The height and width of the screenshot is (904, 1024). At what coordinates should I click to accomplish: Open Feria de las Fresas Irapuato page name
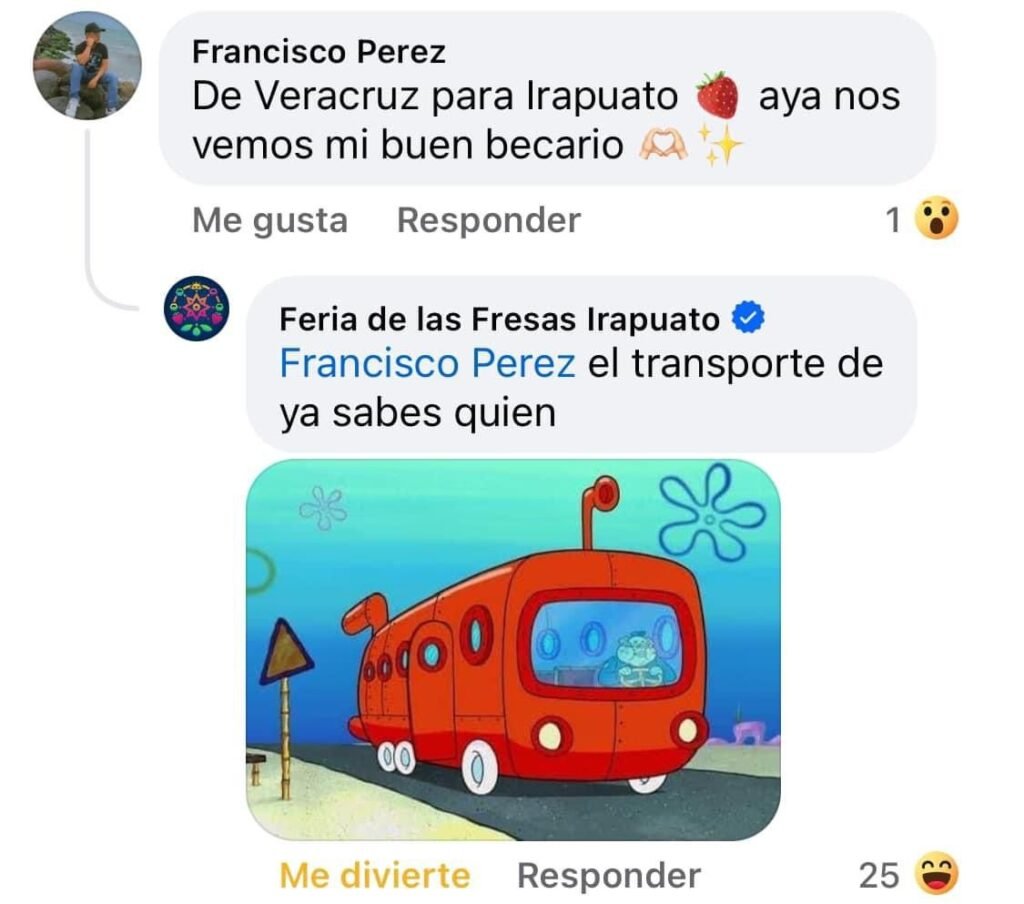(499, 319)
